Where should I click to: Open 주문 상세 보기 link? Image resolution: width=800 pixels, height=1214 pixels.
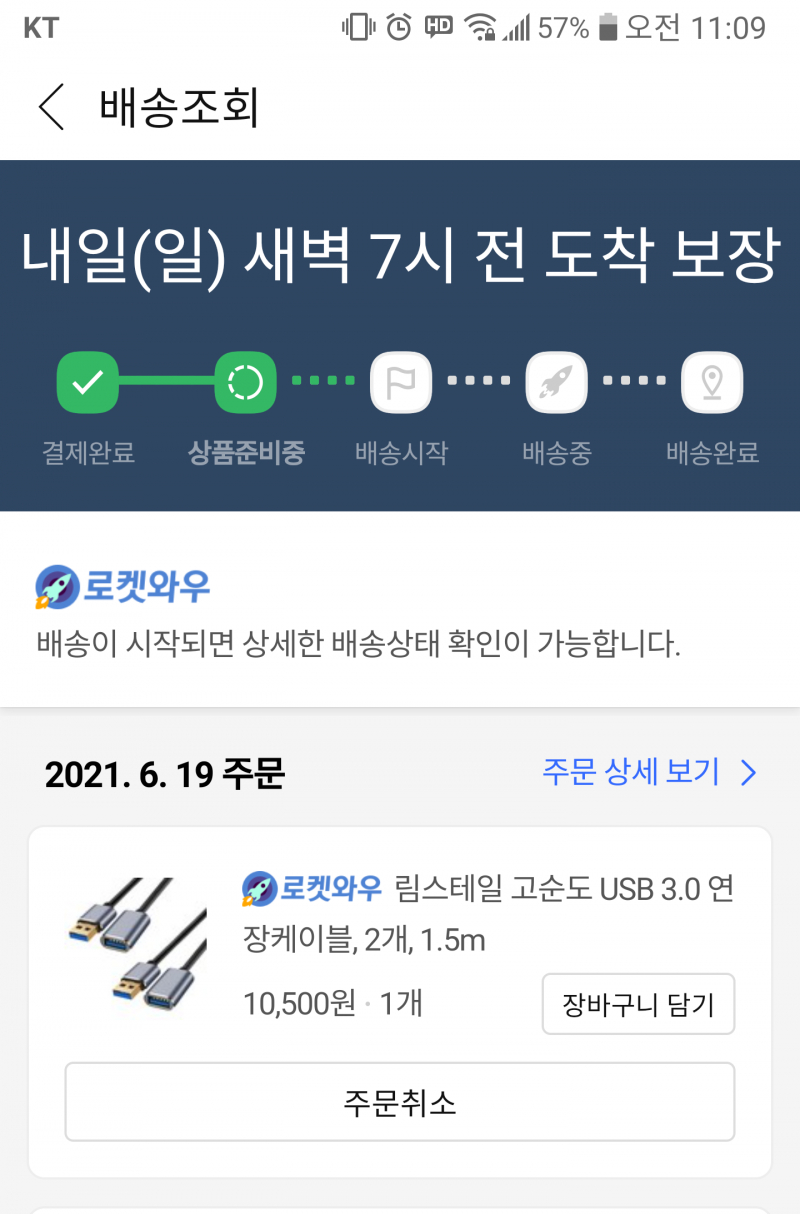click(x=649, y=772)
